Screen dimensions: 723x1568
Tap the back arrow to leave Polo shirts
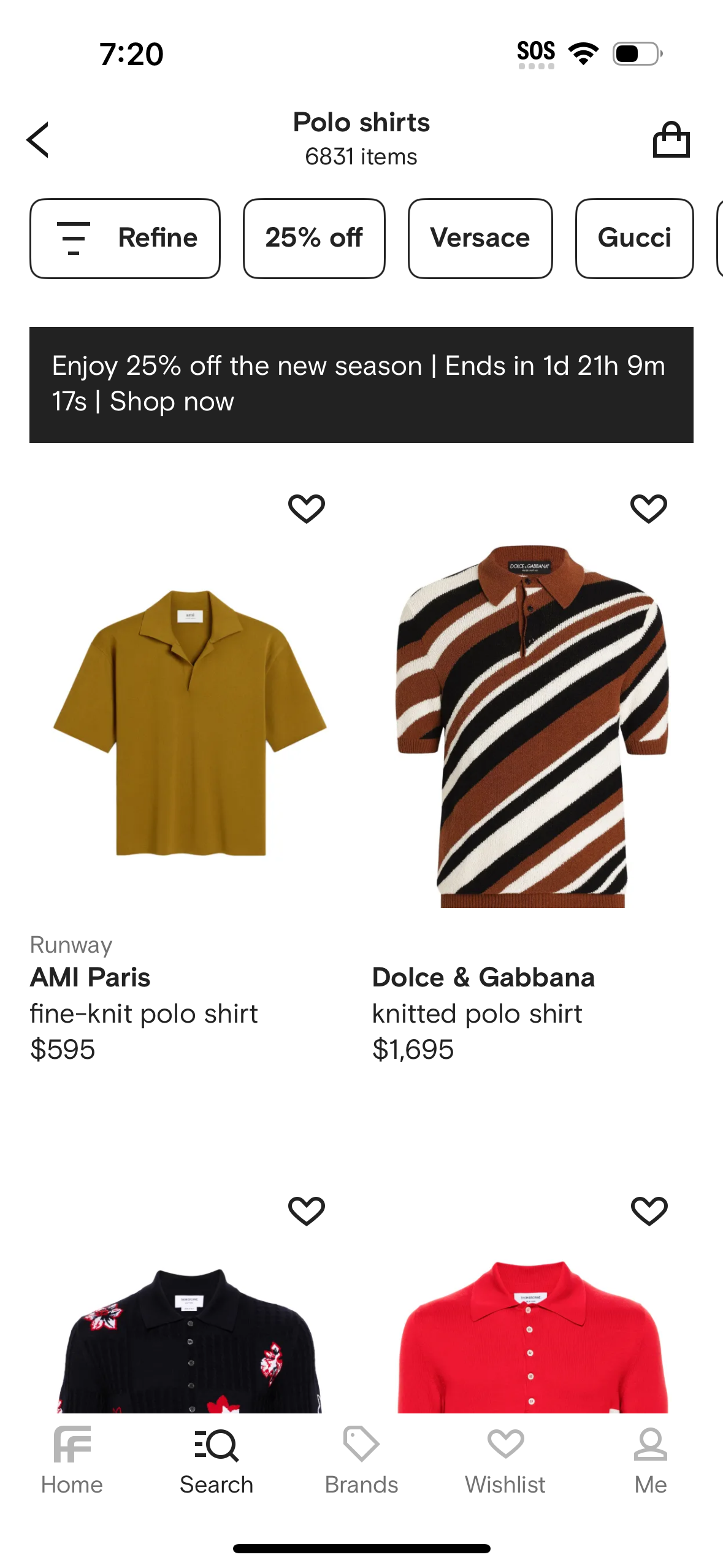tap(38, 139)
